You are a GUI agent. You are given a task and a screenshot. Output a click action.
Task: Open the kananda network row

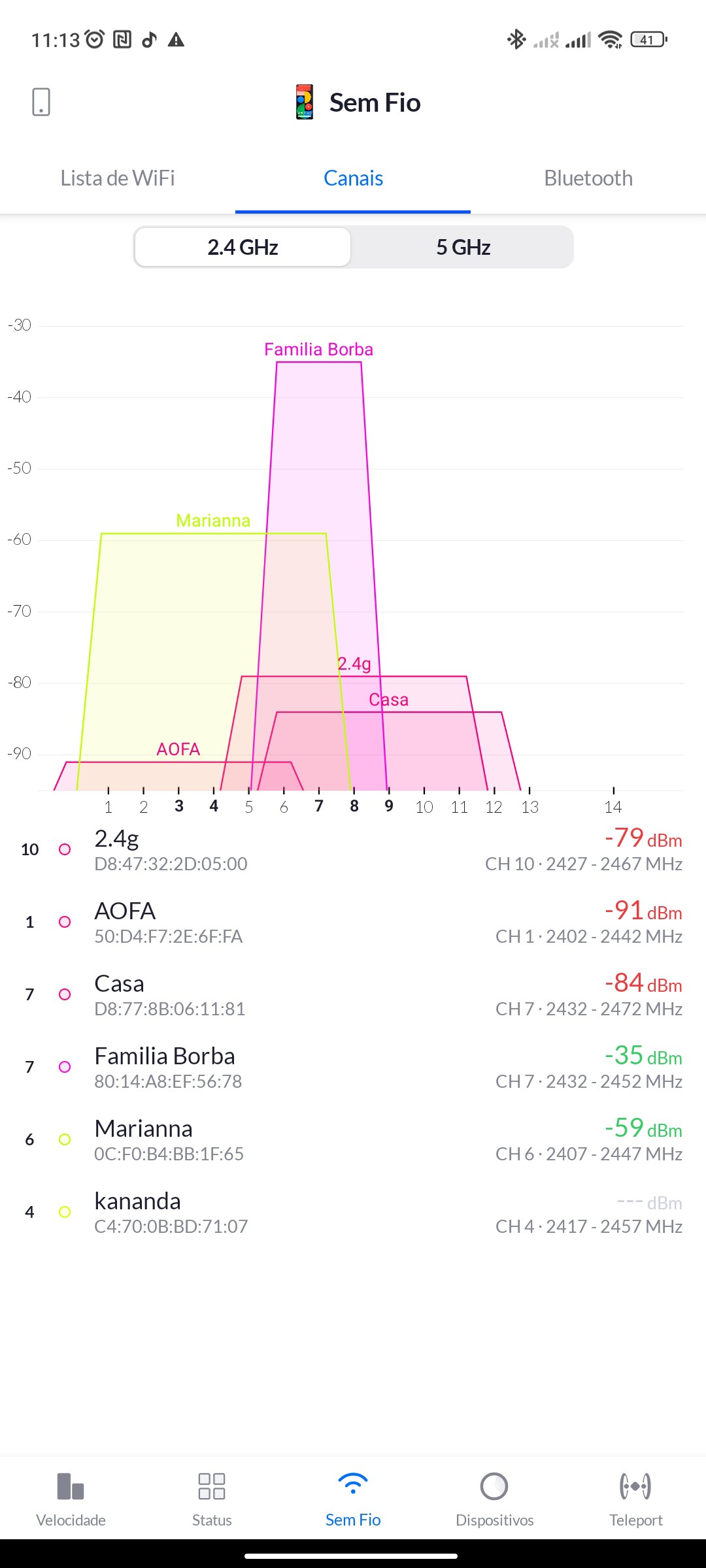(353, 1212)
